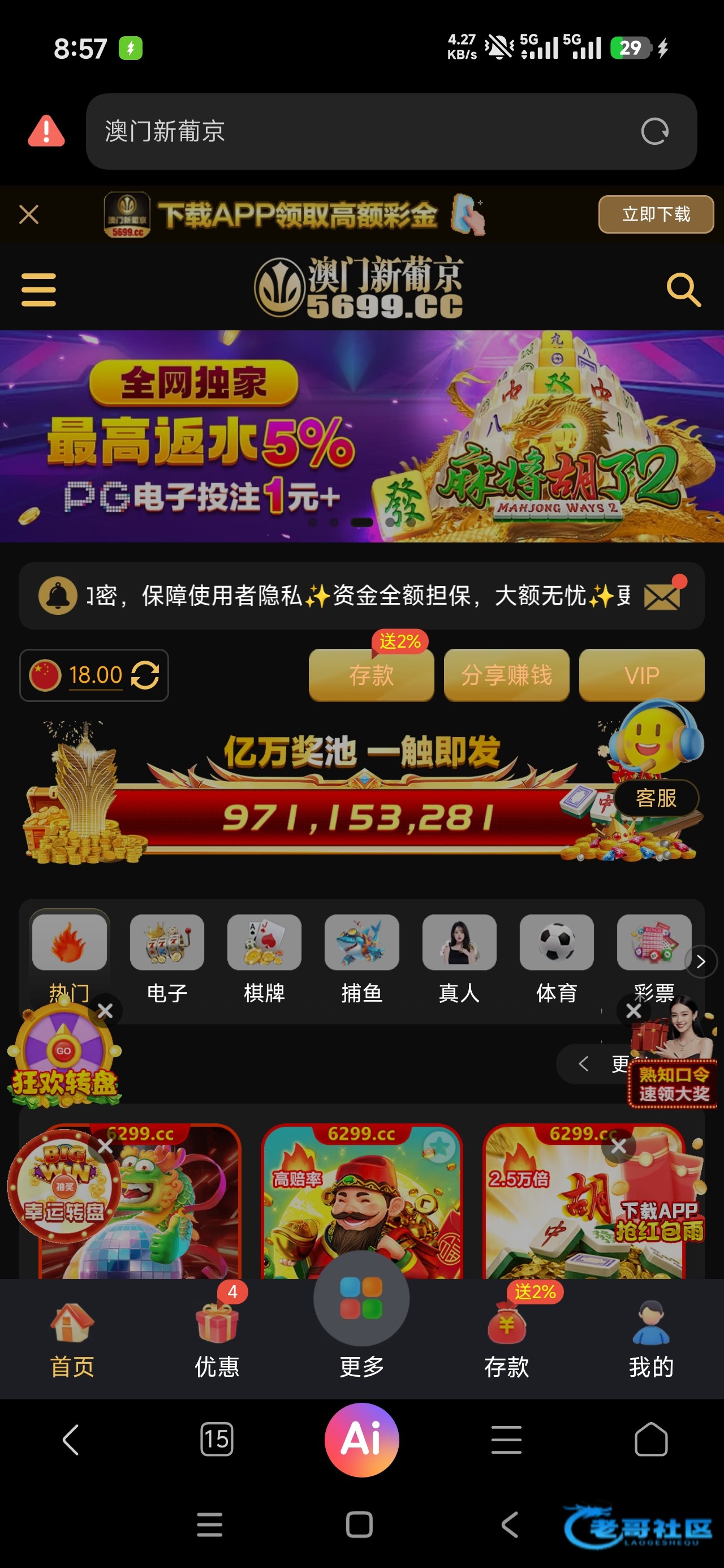Tap the gold 存款 button
The width and height of the screenshot is (724, 1568).
coord(371,675)
